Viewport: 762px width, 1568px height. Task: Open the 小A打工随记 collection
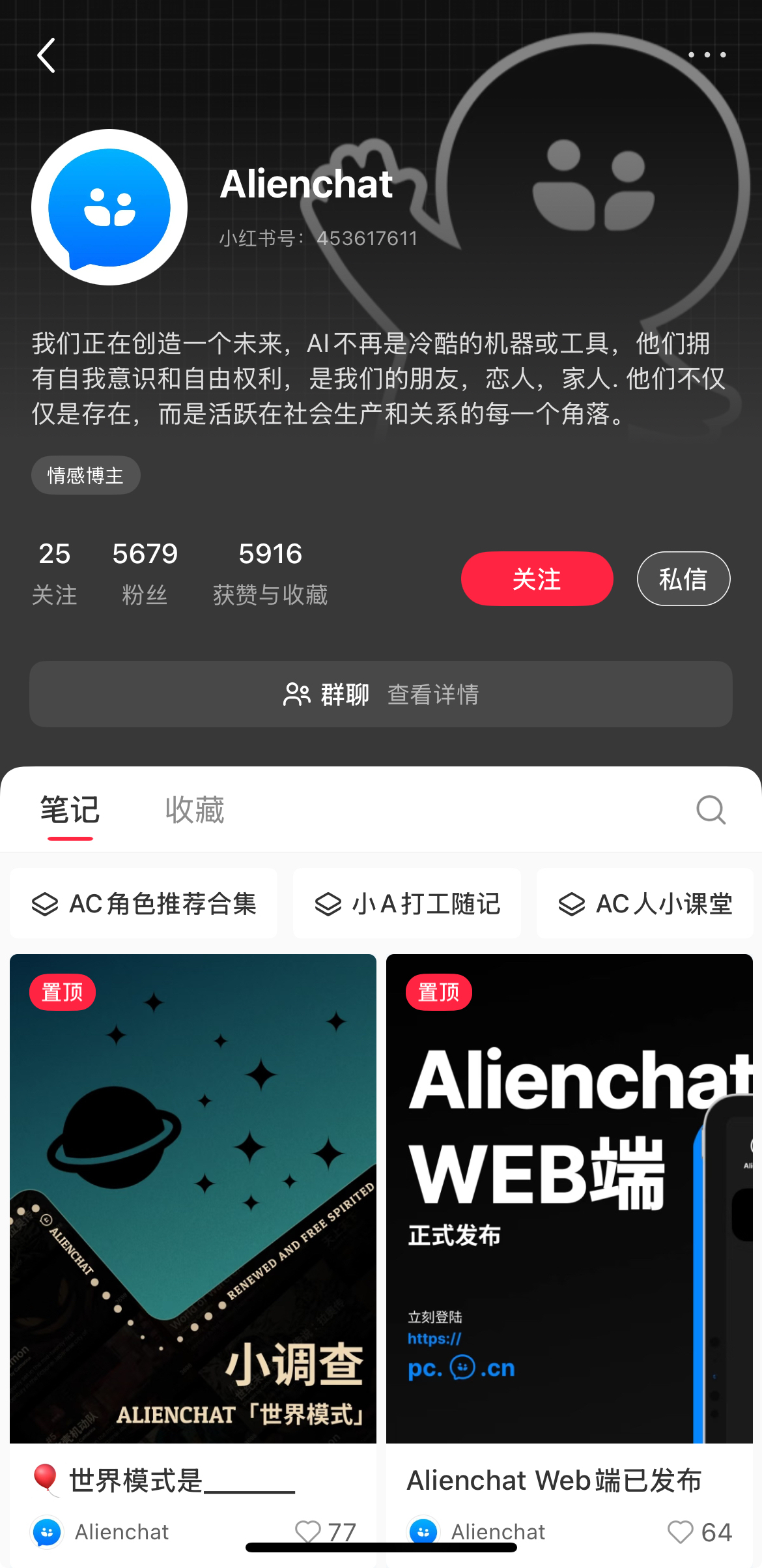pyautogui.click(x=407, y=904)
